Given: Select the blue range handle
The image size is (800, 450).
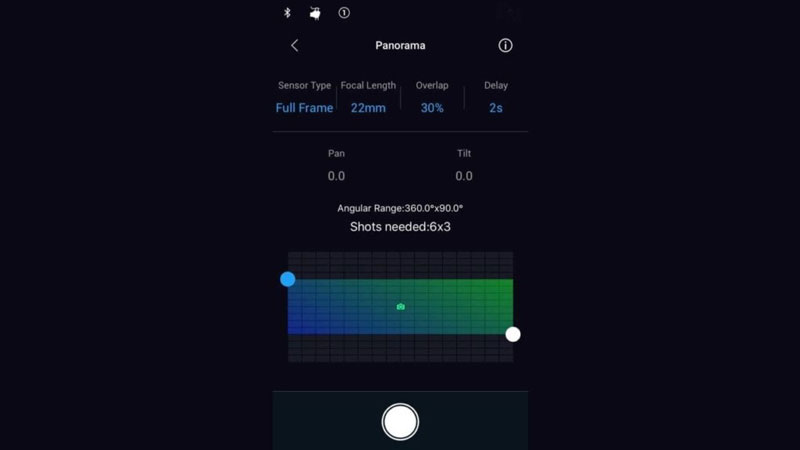Looking at the screenshot, I should pyautogui.click(x=288, y=279).
